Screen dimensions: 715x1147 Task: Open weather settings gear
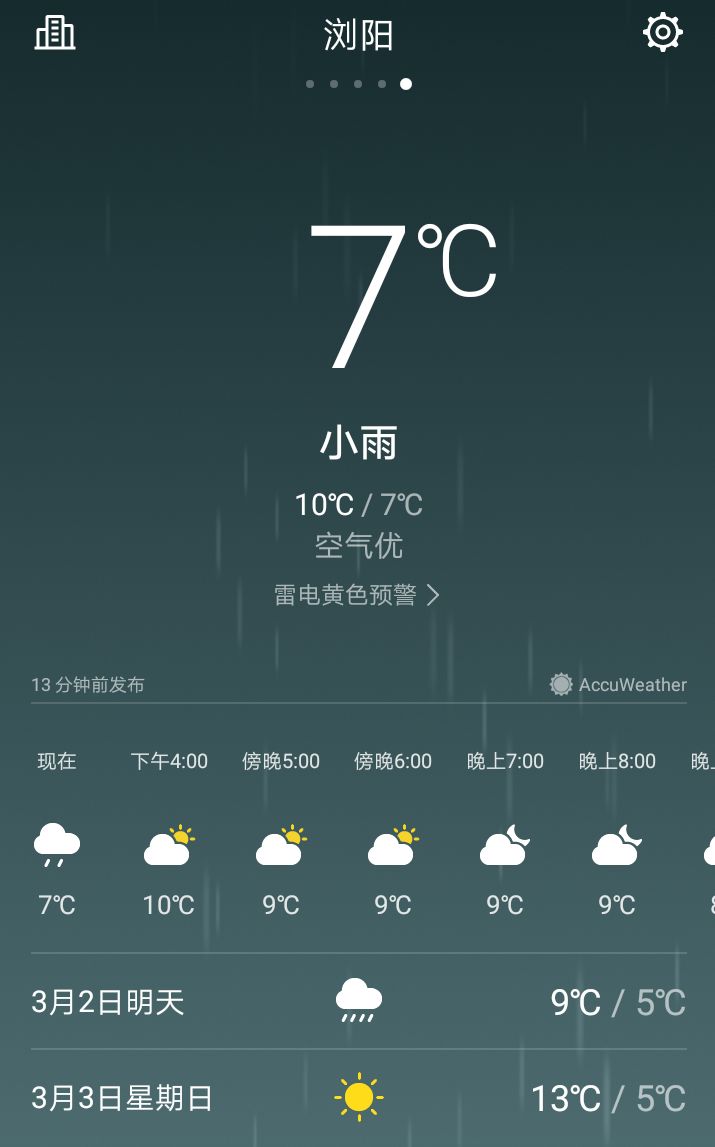point(662,32)
